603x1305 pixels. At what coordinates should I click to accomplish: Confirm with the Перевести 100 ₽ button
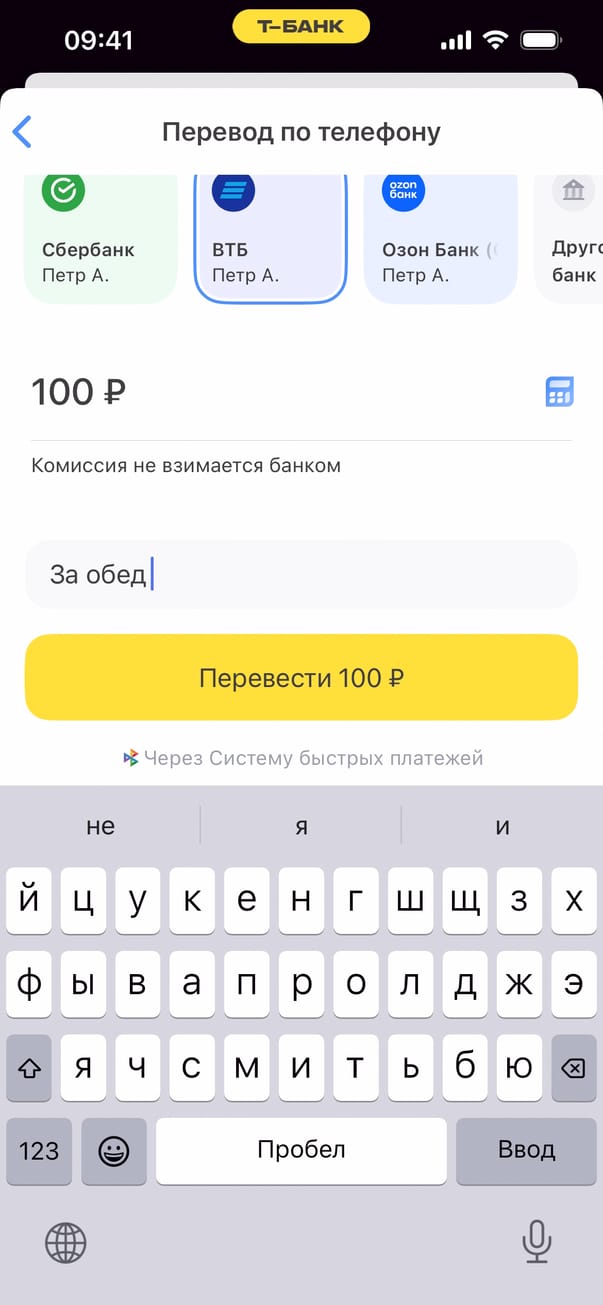pyautogui.click(x=301, y=678)
